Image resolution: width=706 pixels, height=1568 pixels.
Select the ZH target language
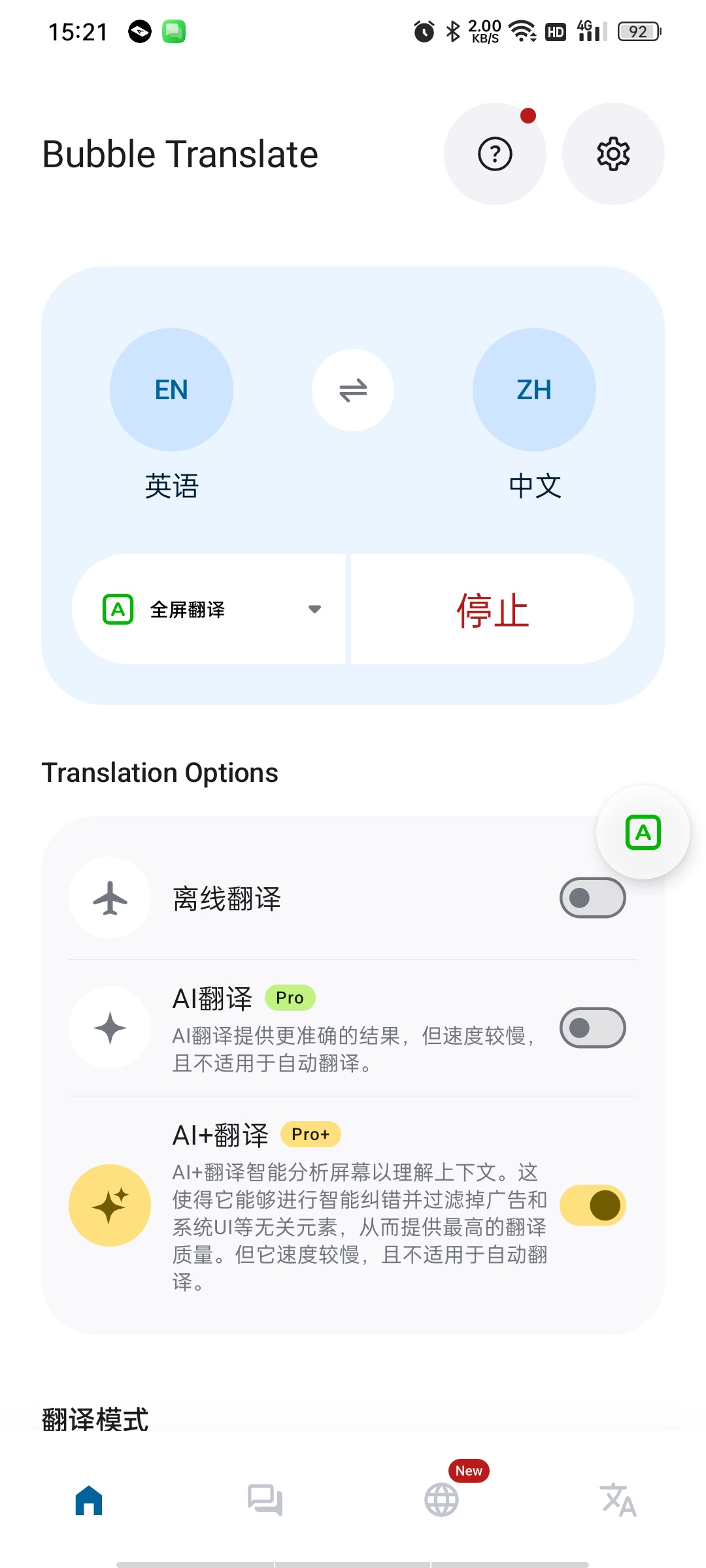[x=534, y=389]
